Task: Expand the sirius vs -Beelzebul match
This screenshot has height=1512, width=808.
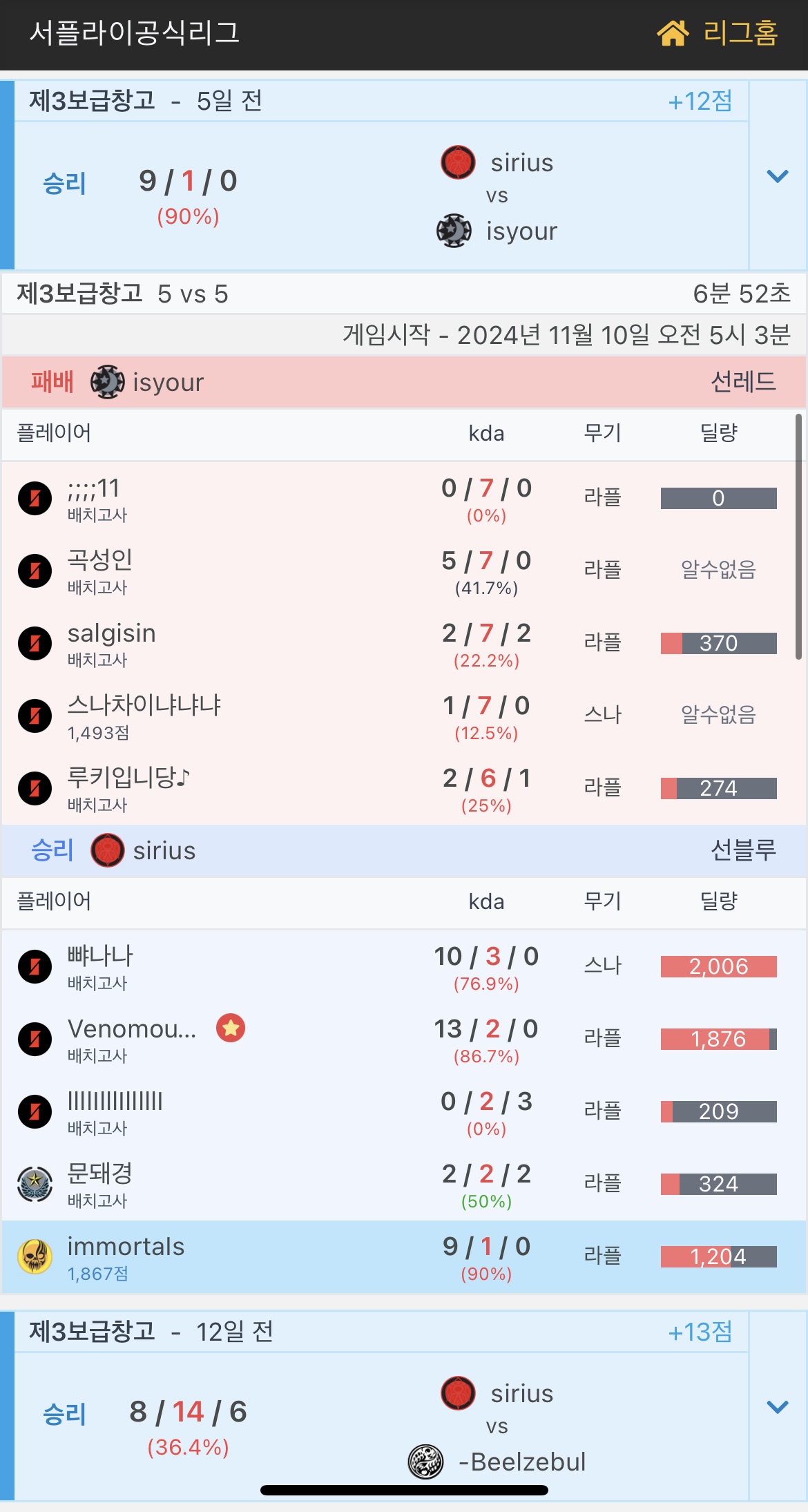Action: click(777, 1407)
